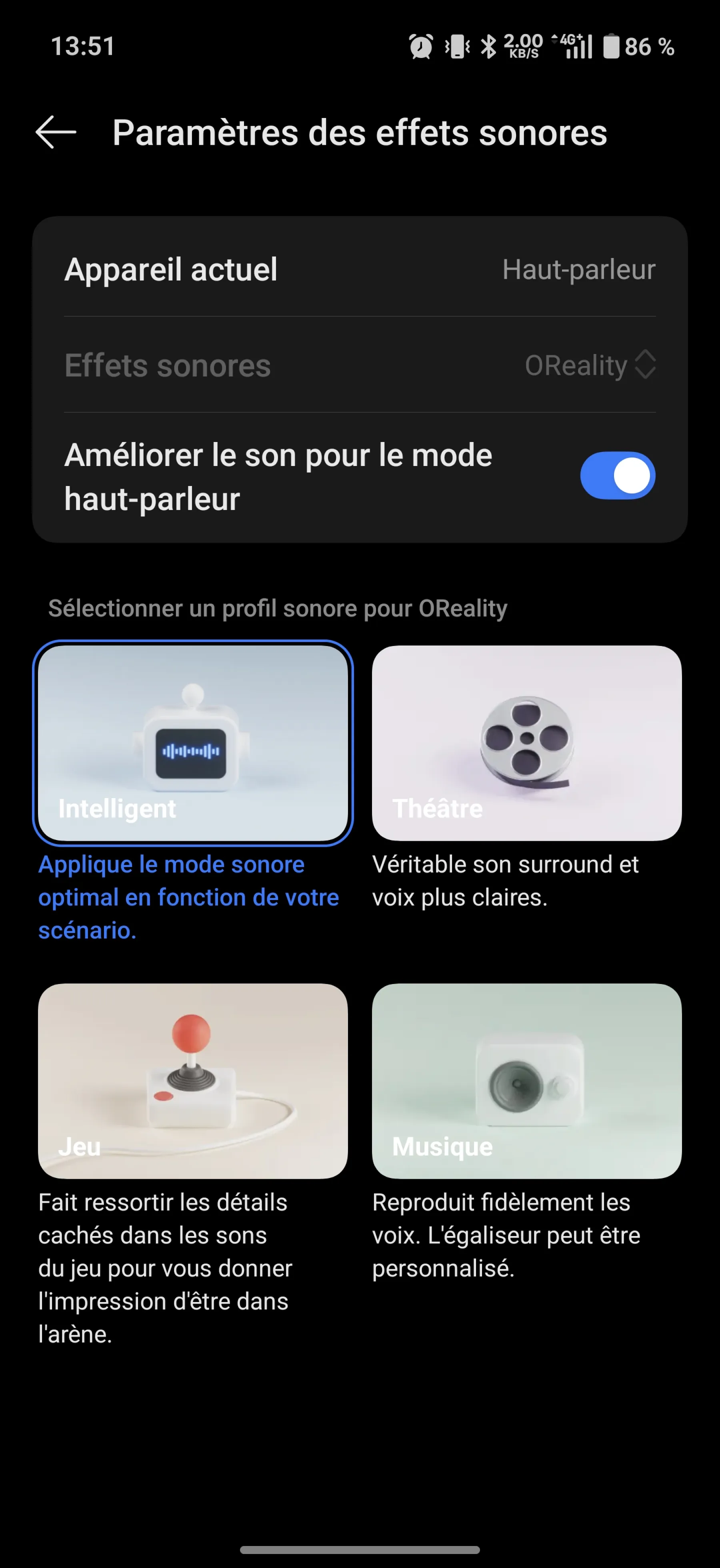Disable Améliorer le son pour le mode haut-parleur
Image resolution: width=720 pixels, height=1568 pixels.
[617, 475]
